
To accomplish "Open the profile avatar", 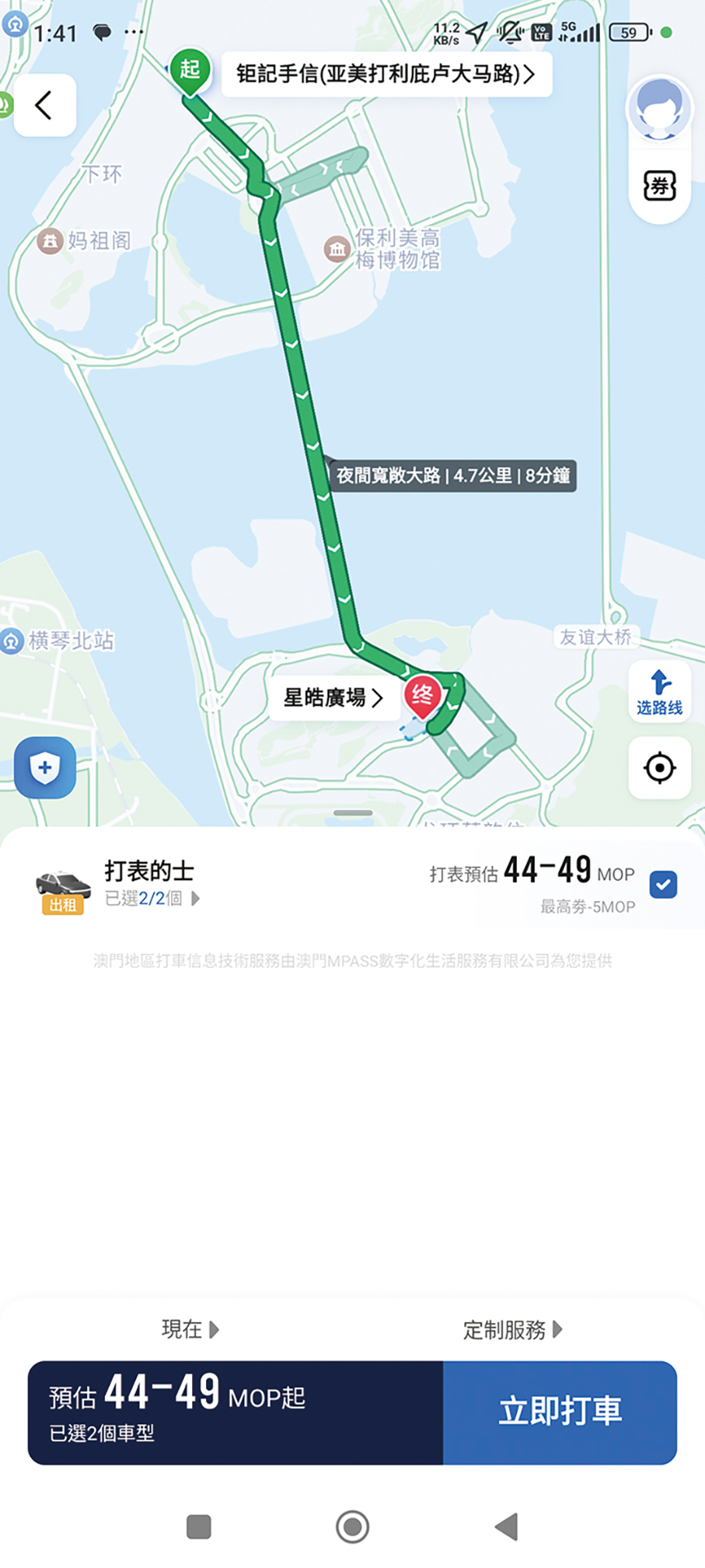I will click(x=659, y=109).
